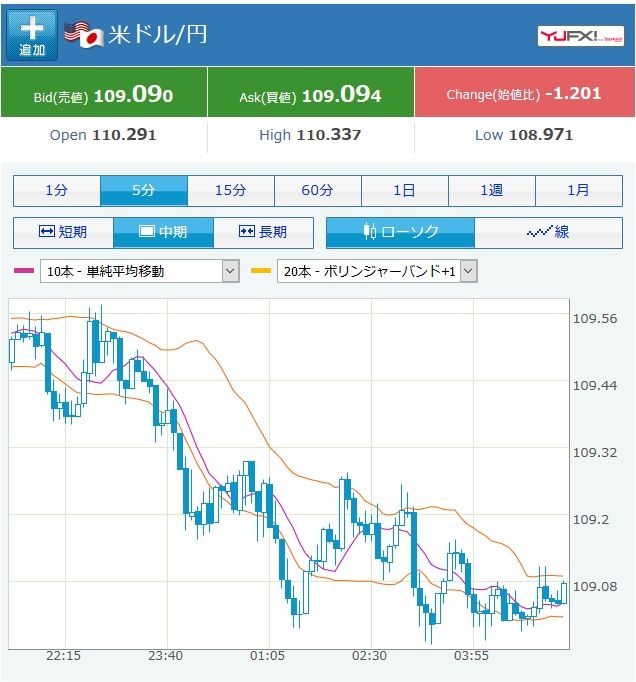Select the 1分 timeframe
This screenshot has height=682, width=636.
57,190
